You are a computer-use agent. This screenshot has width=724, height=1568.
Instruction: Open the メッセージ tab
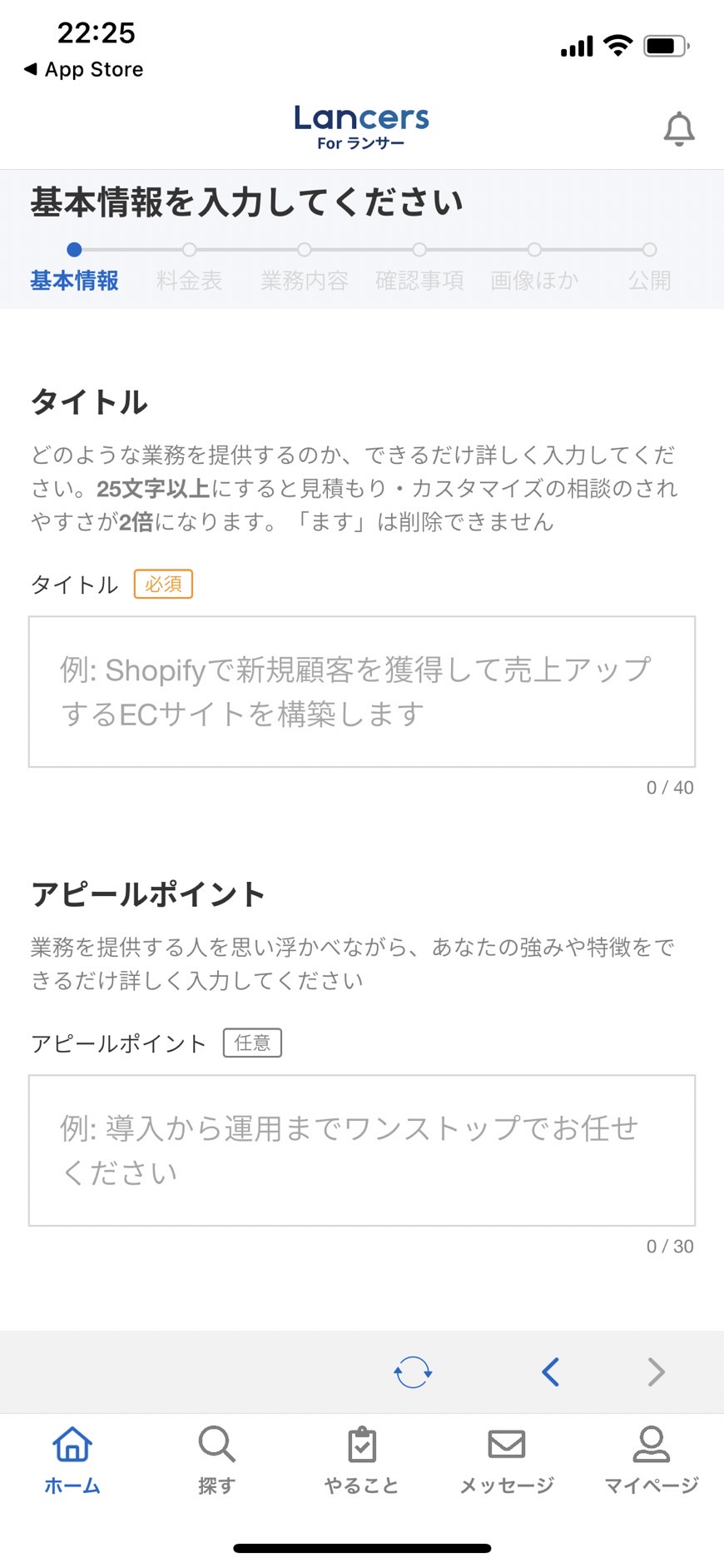[x=507, y=1461]
